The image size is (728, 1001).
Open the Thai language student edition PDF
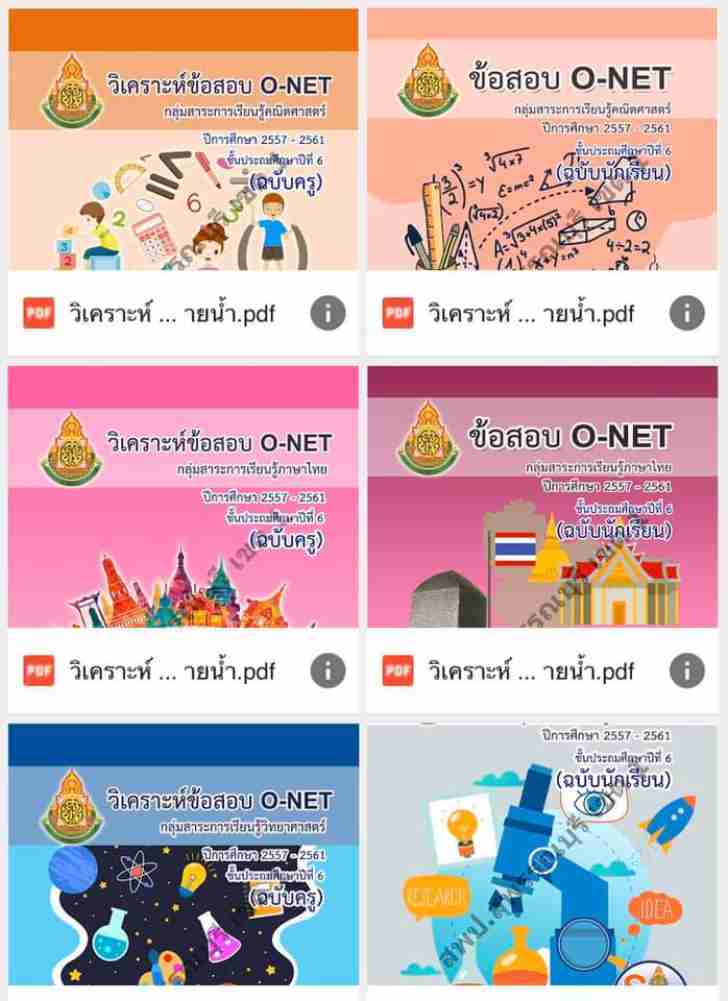pyautogui.click(x=542, y=497)
